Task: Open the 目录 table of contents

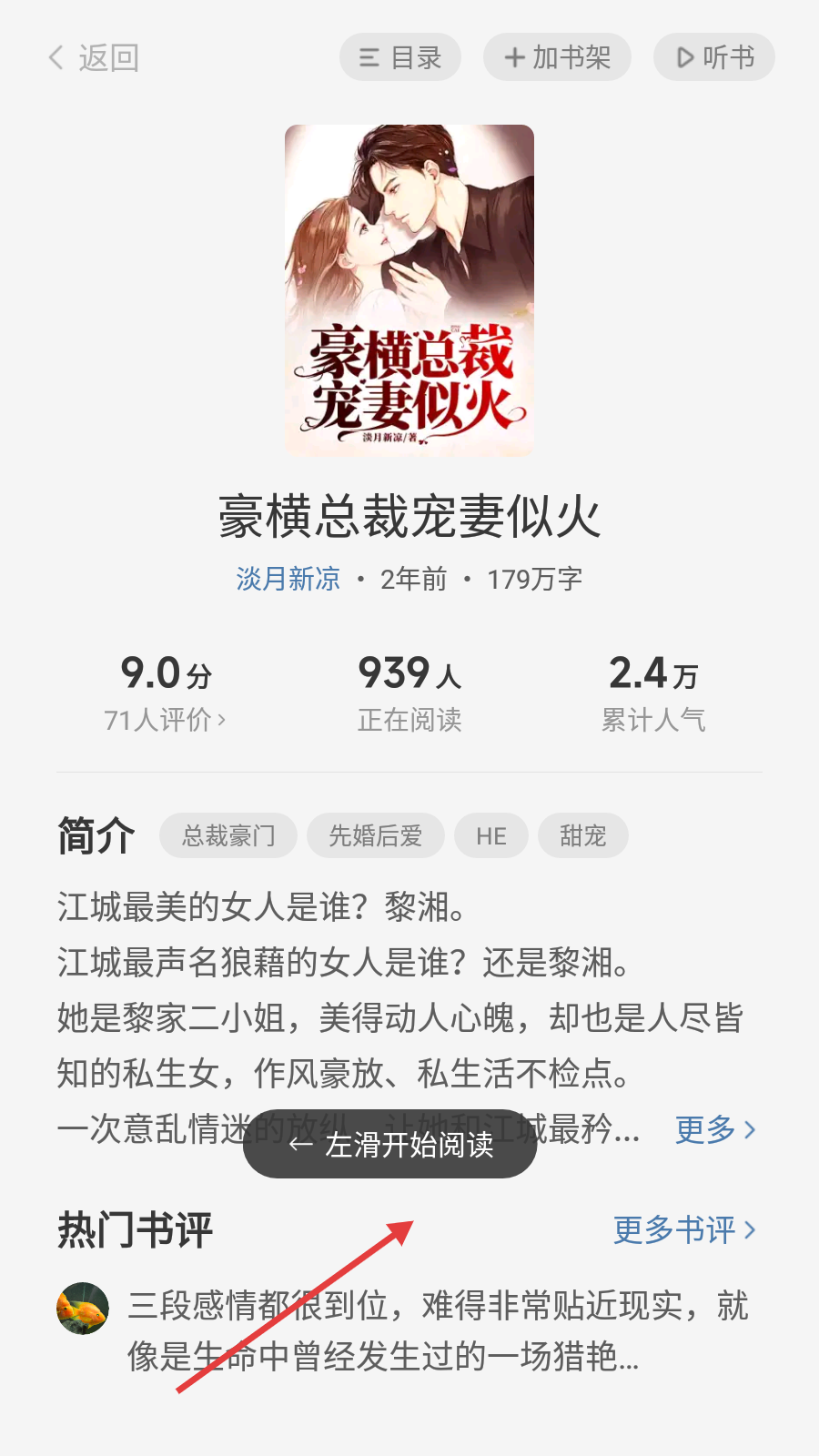Action: (x=400, y=58)
